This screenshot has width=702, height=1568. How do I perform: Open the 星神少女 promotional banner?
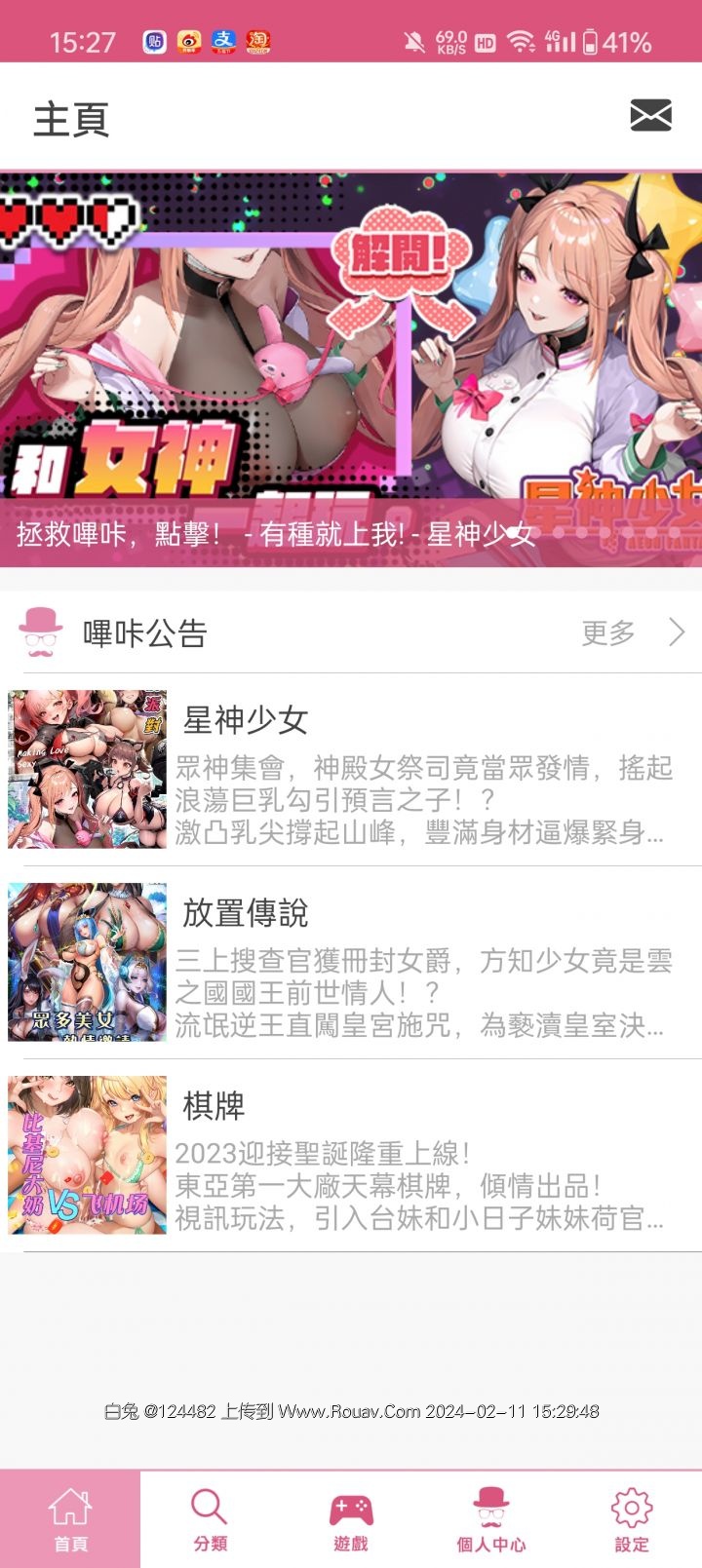[351, 368]
